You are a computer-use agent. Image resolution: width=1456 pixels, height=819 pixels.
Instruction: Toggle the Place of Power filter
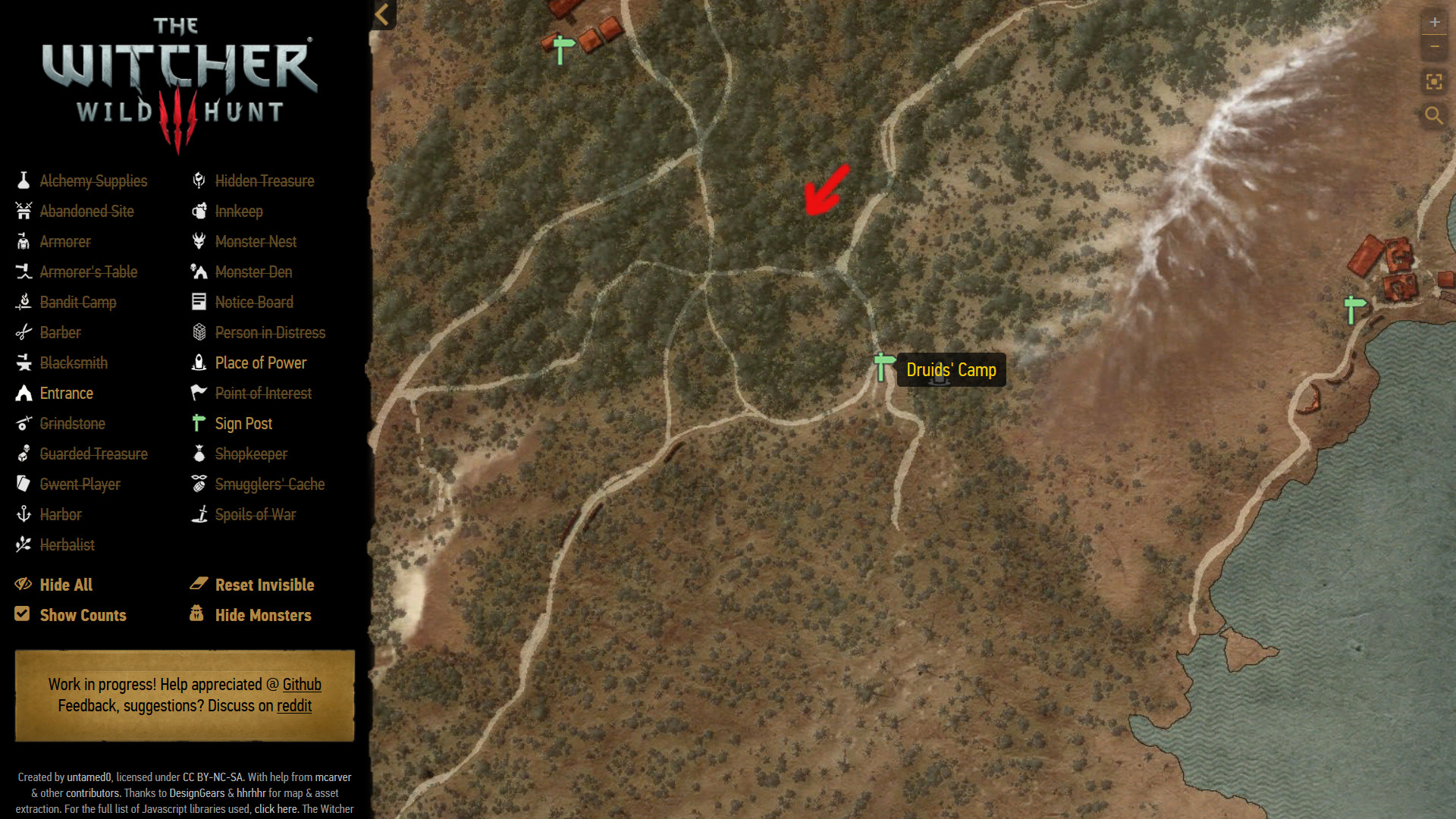[260, 362]
